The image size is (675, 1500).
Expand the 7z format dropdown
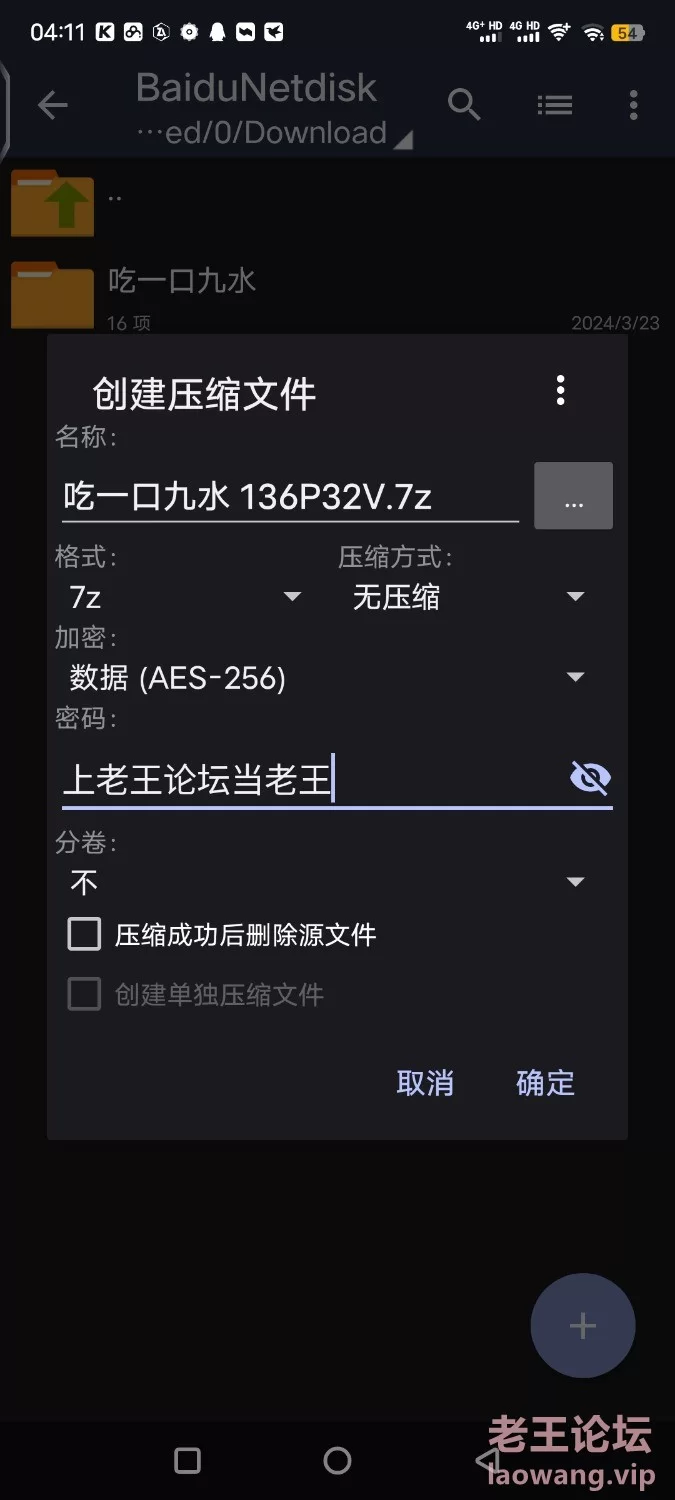[x=186, y=598]
